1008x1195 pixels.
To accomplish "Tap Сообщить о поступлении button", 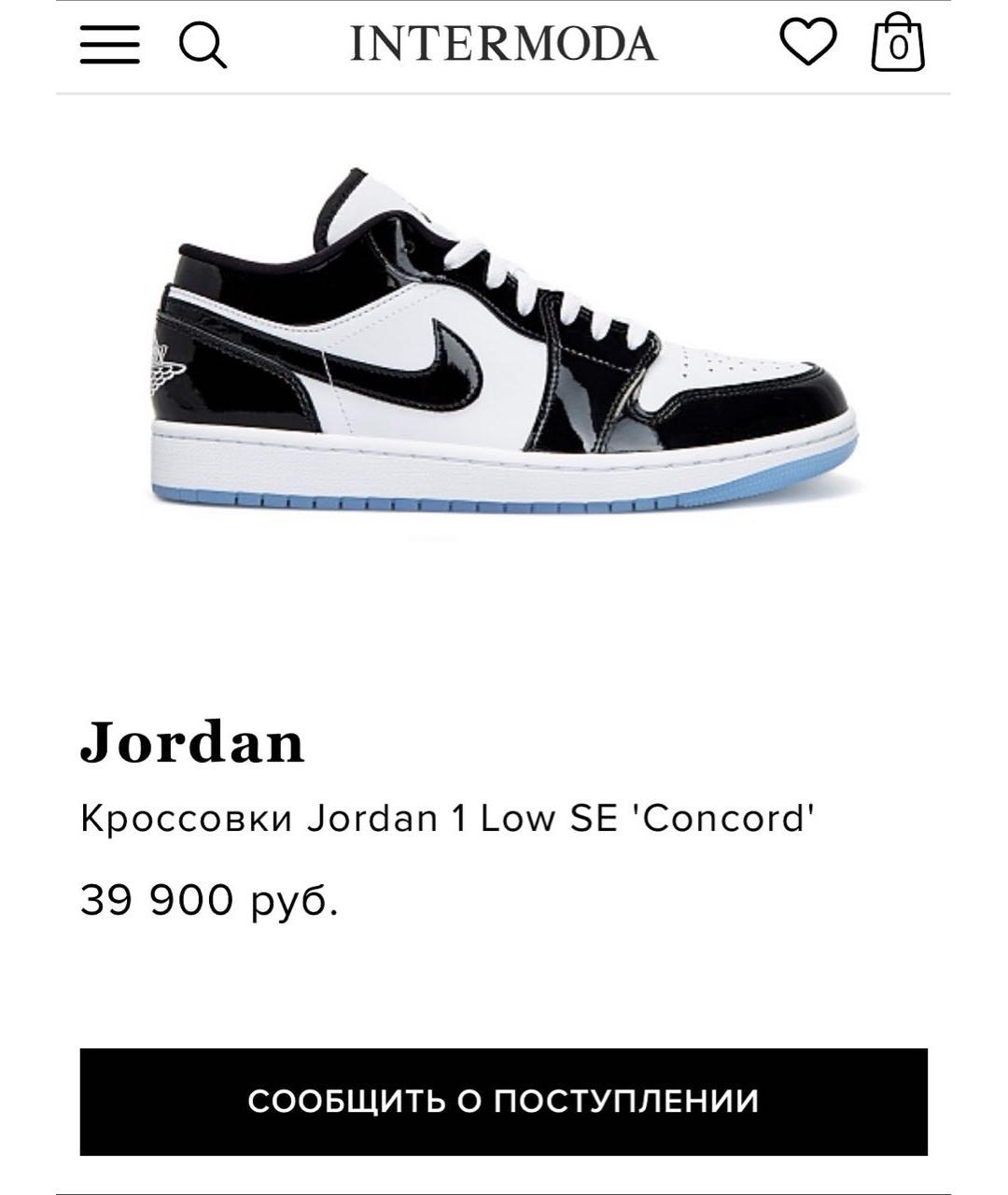I will point(503,1102).
